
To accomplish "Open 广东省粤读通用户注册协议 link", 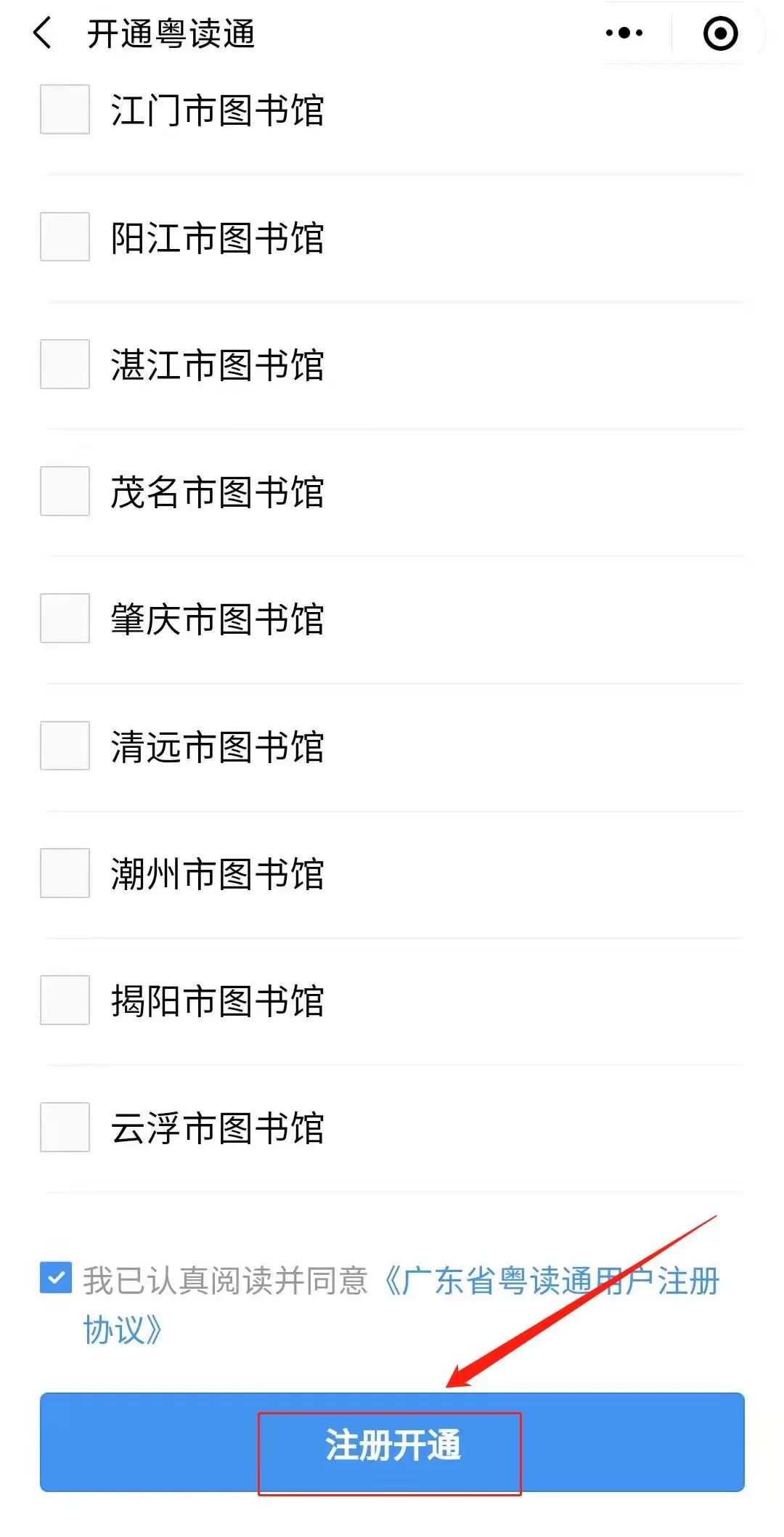I will 552,1281.
